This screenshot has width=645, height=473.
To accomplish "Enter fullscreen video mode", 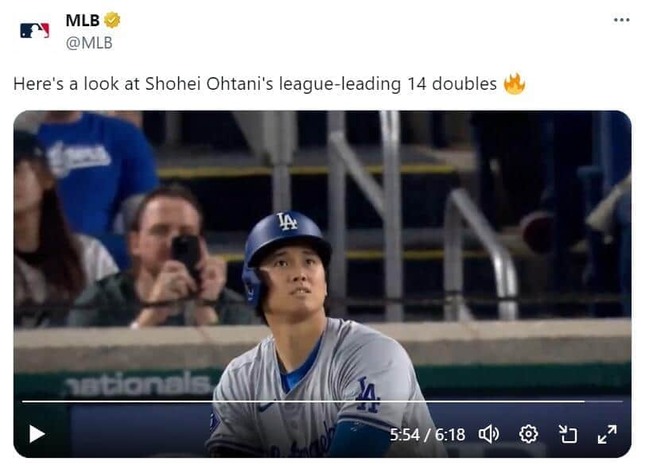I will coord(607,434).
